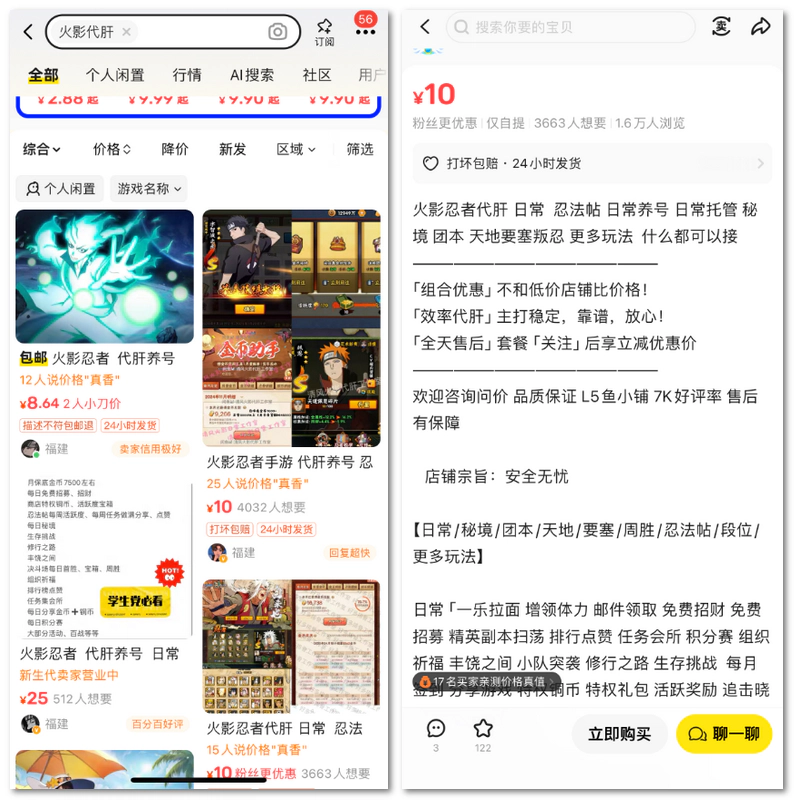
Task: Open the 筛选 filter panel
Action: click(360, 149)
